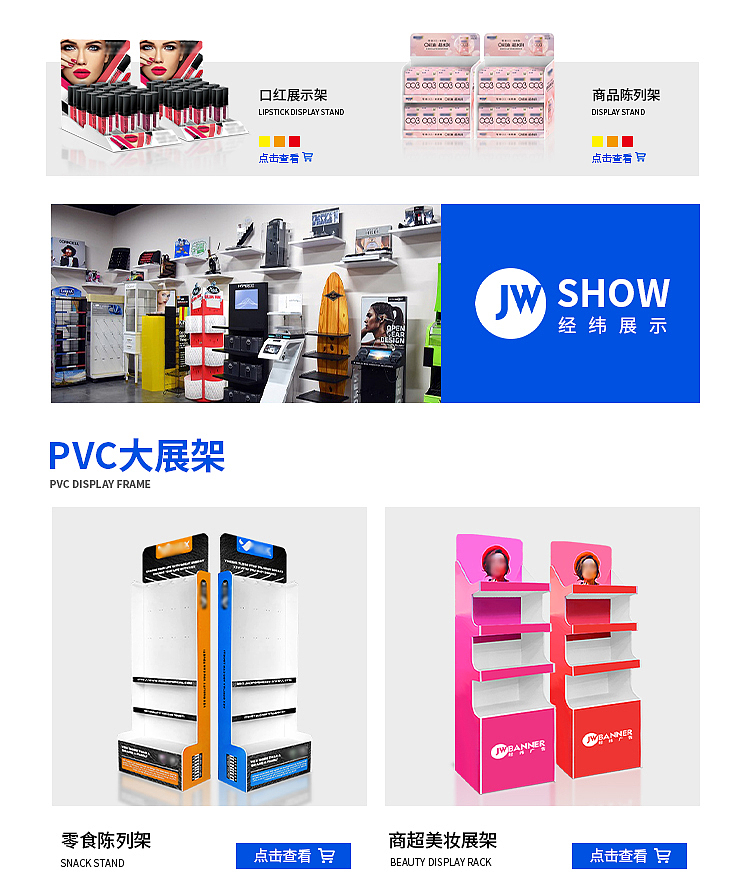Click the round JW logo in the blue banner
This screenshot has width=750, height=884.
(515, 300)
